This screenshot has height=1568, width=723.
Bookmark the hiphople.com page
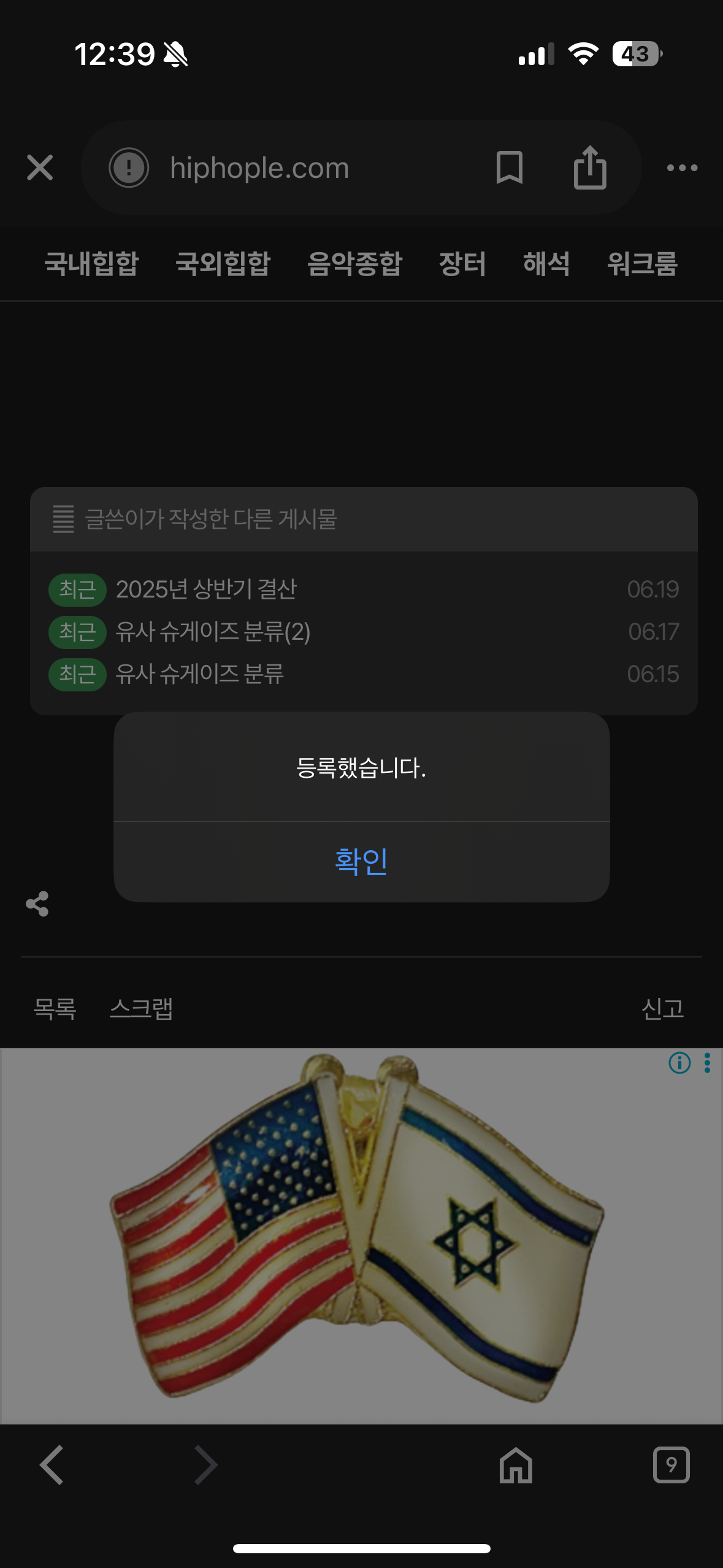click(509, 167)
